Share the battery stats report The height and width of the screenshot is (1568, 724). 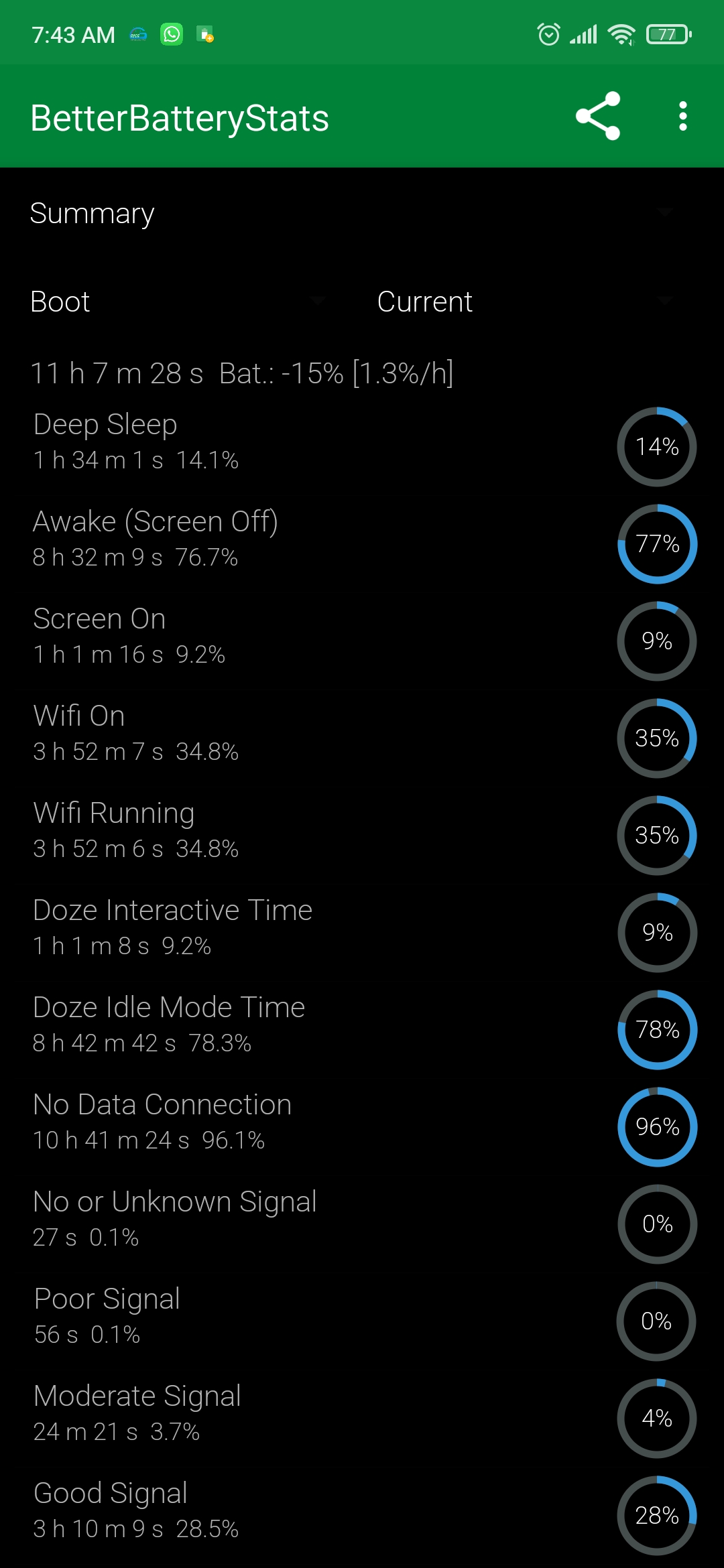pos(598,116)
